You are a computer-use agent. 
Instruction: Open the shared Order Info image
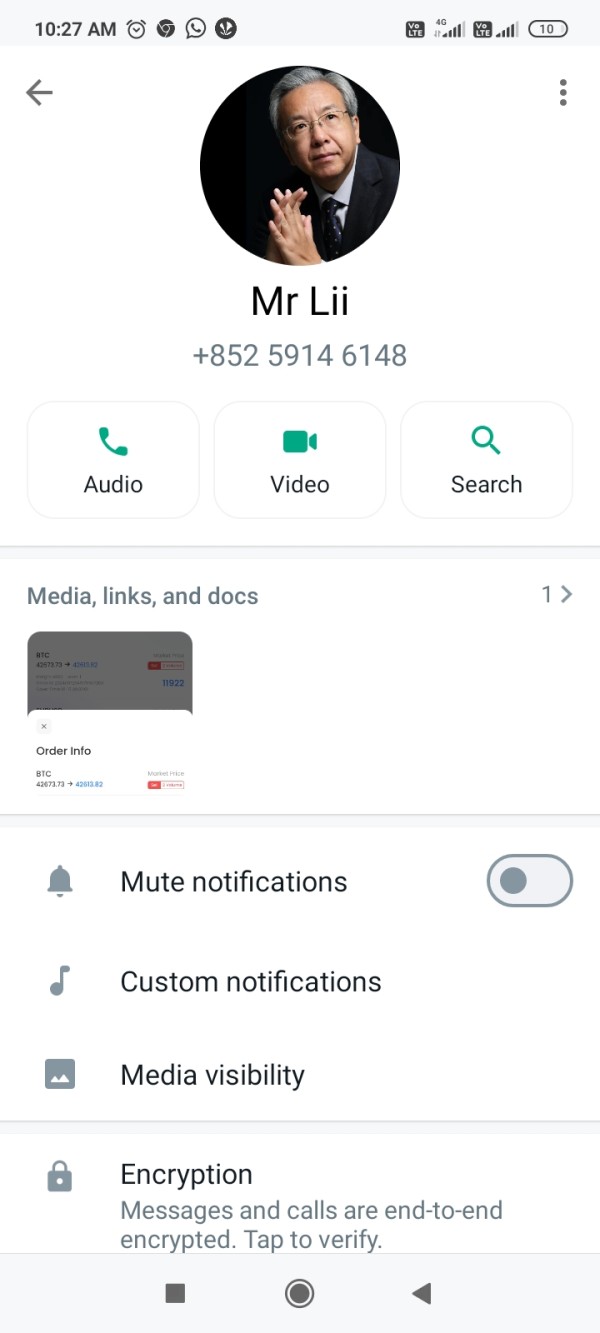[x=110, y=713]
